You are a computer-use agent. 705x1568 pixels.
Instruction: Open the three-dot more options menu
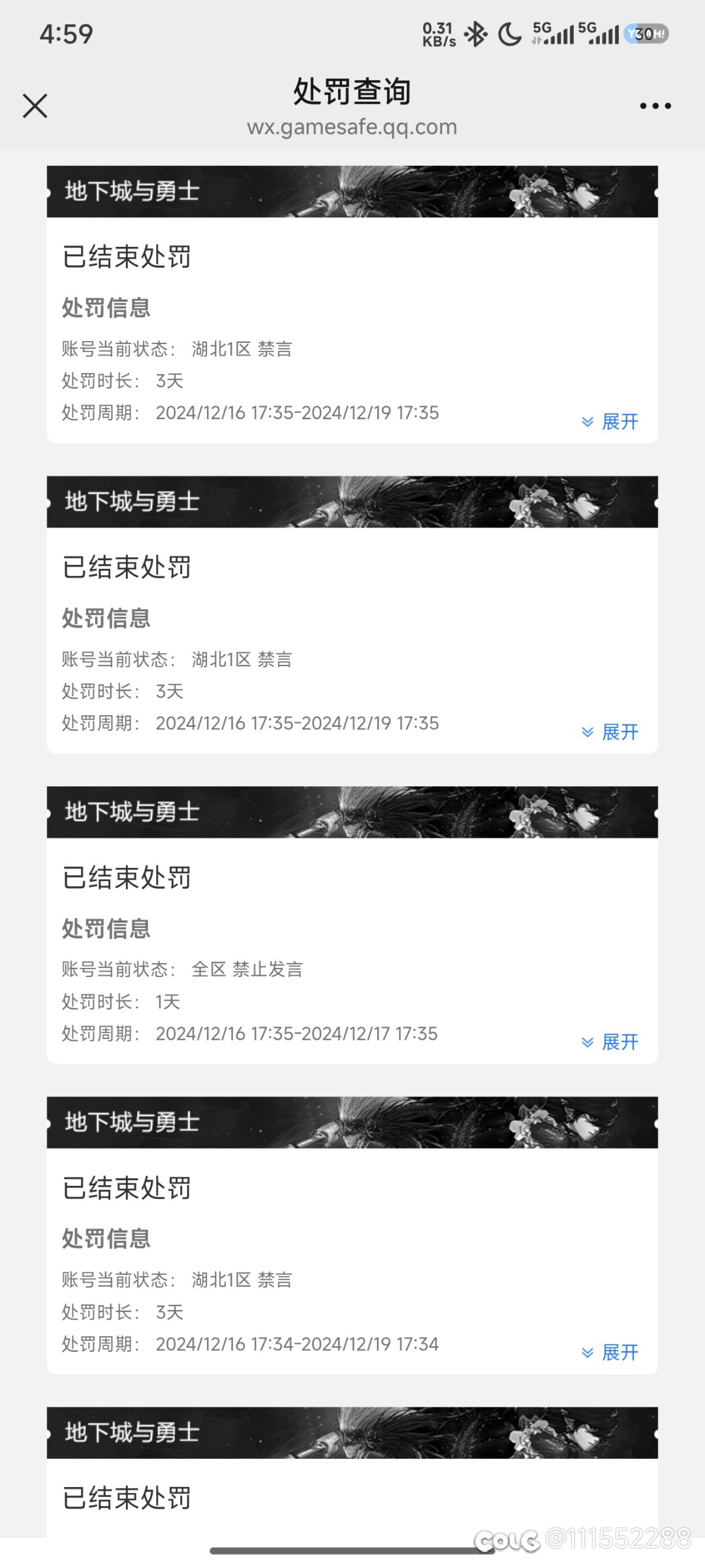point(655,106)
